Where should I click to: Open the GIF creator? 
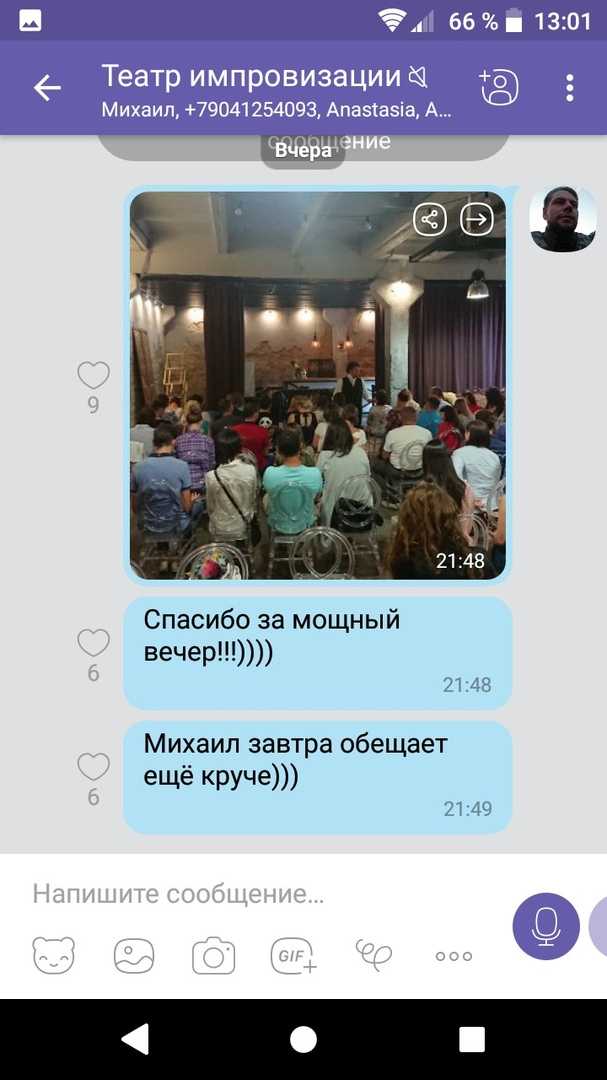pyautogui.click(x=294, y=956)
